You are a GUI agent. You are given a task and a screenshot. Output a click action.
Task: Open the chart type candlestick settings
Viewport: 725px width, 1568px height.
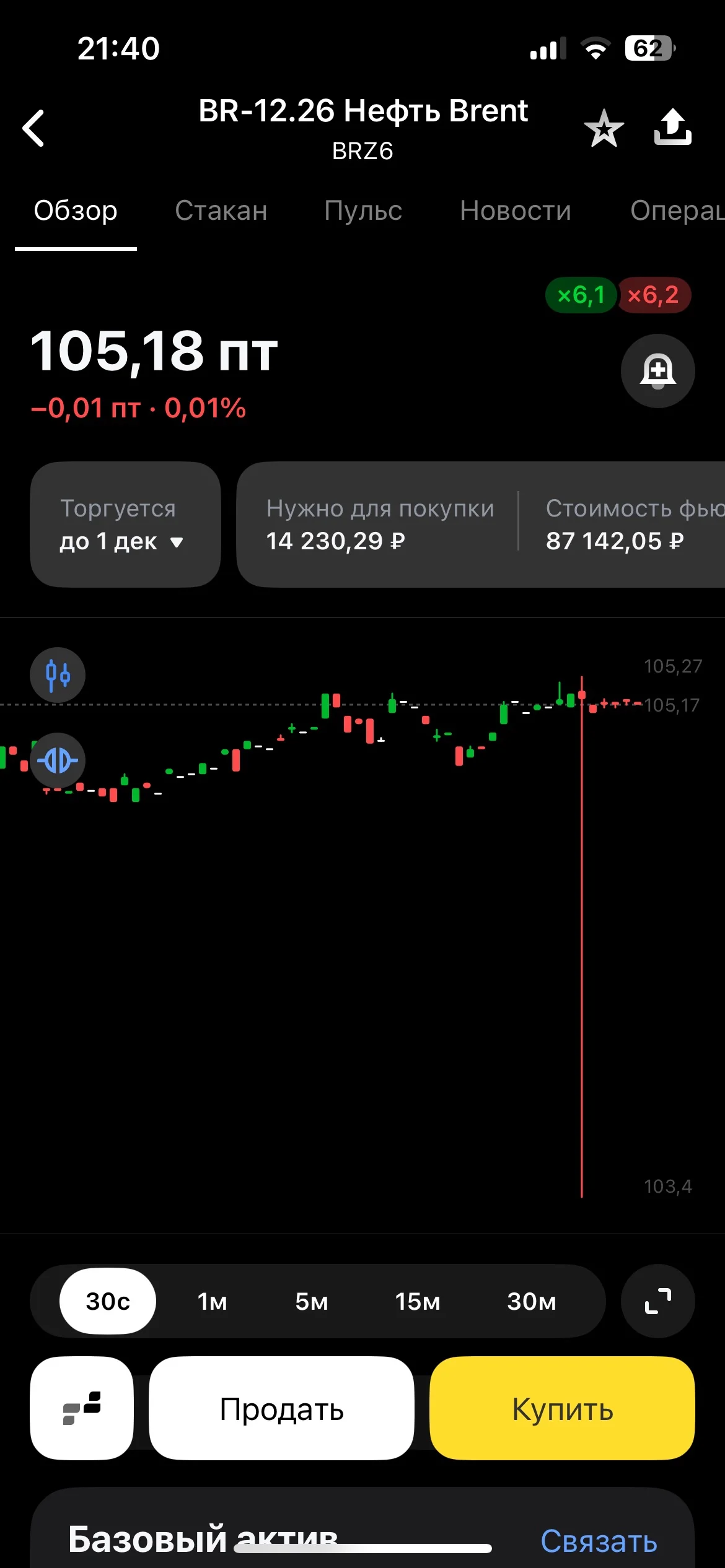58,674
